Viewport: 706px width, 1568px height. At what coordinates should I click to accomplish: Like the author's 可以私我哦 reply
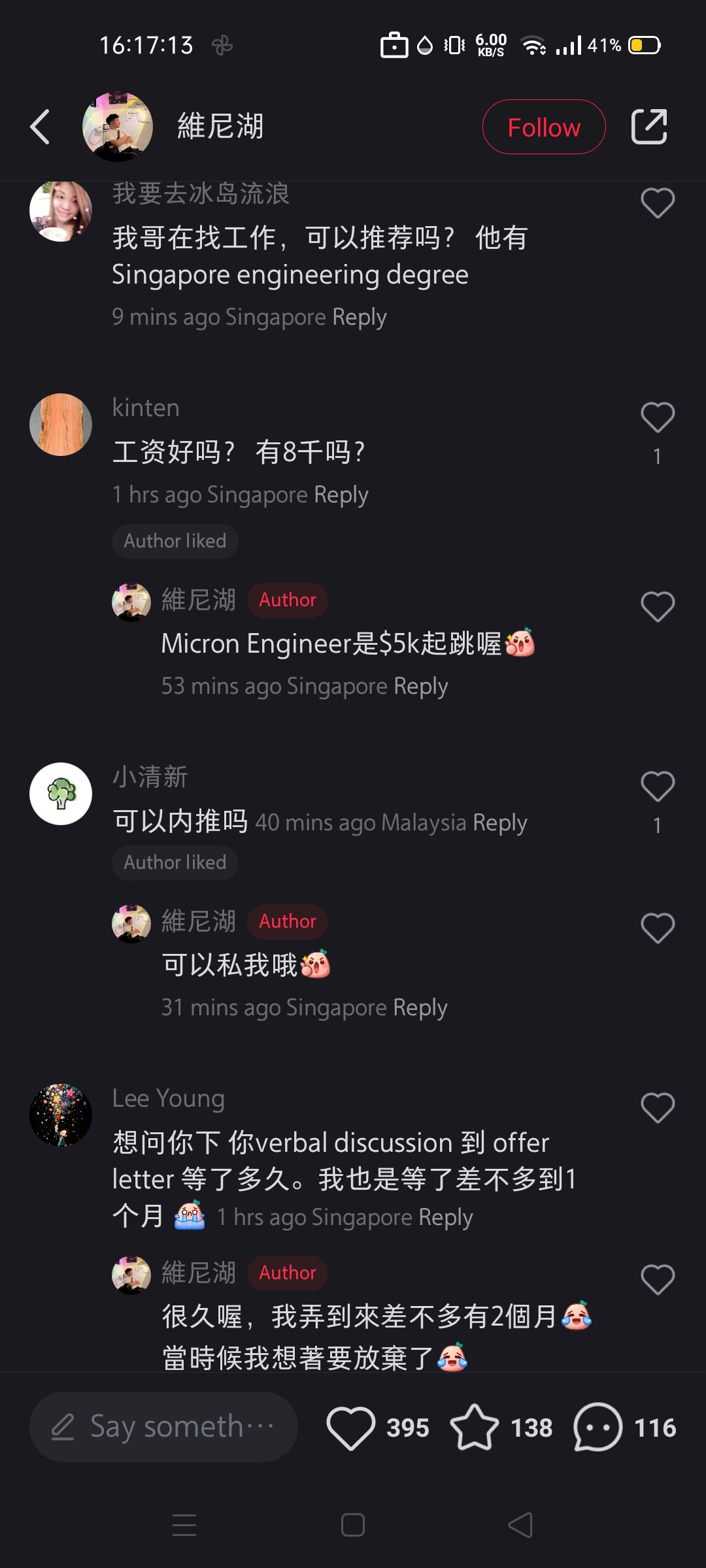pos(657,928)
